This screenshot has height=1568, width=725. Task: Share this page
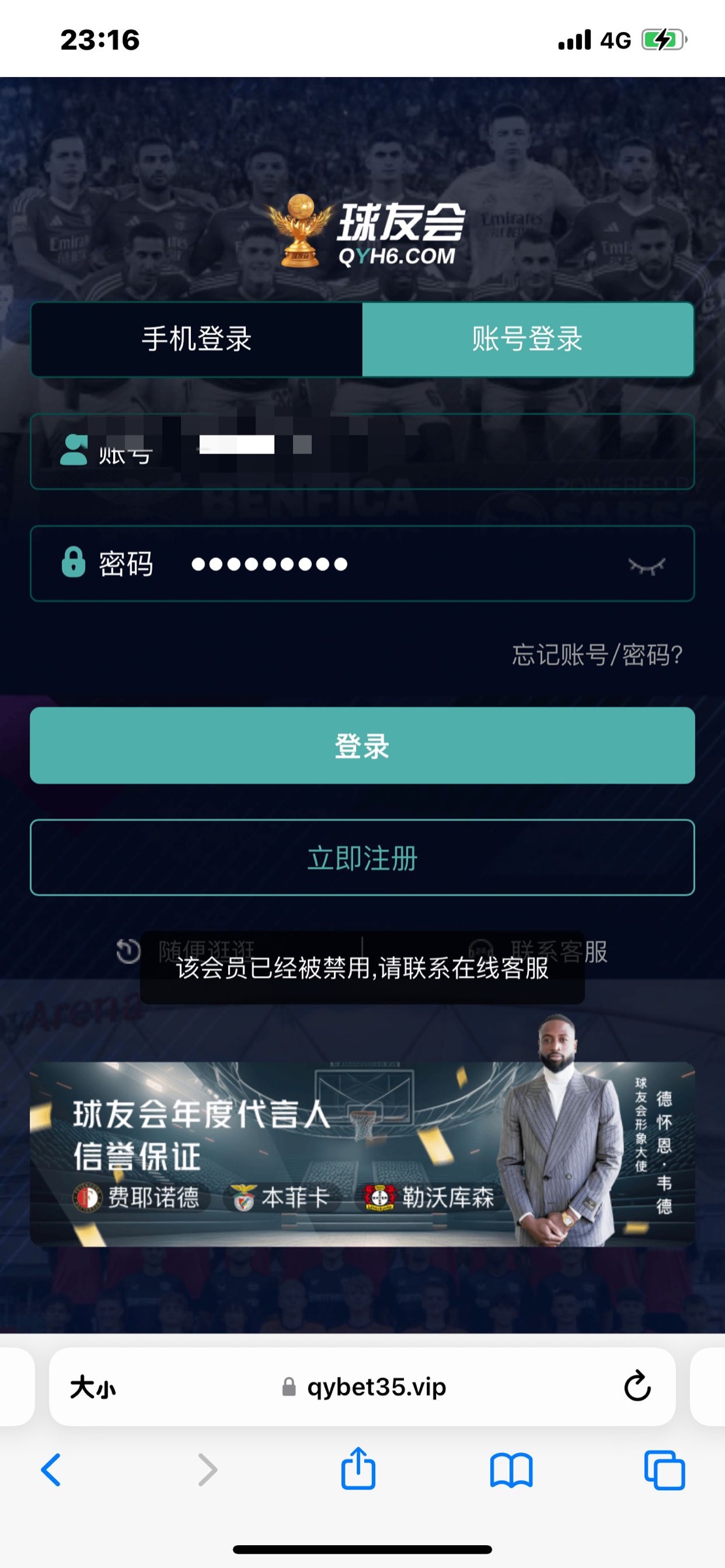coord(358,1469)
